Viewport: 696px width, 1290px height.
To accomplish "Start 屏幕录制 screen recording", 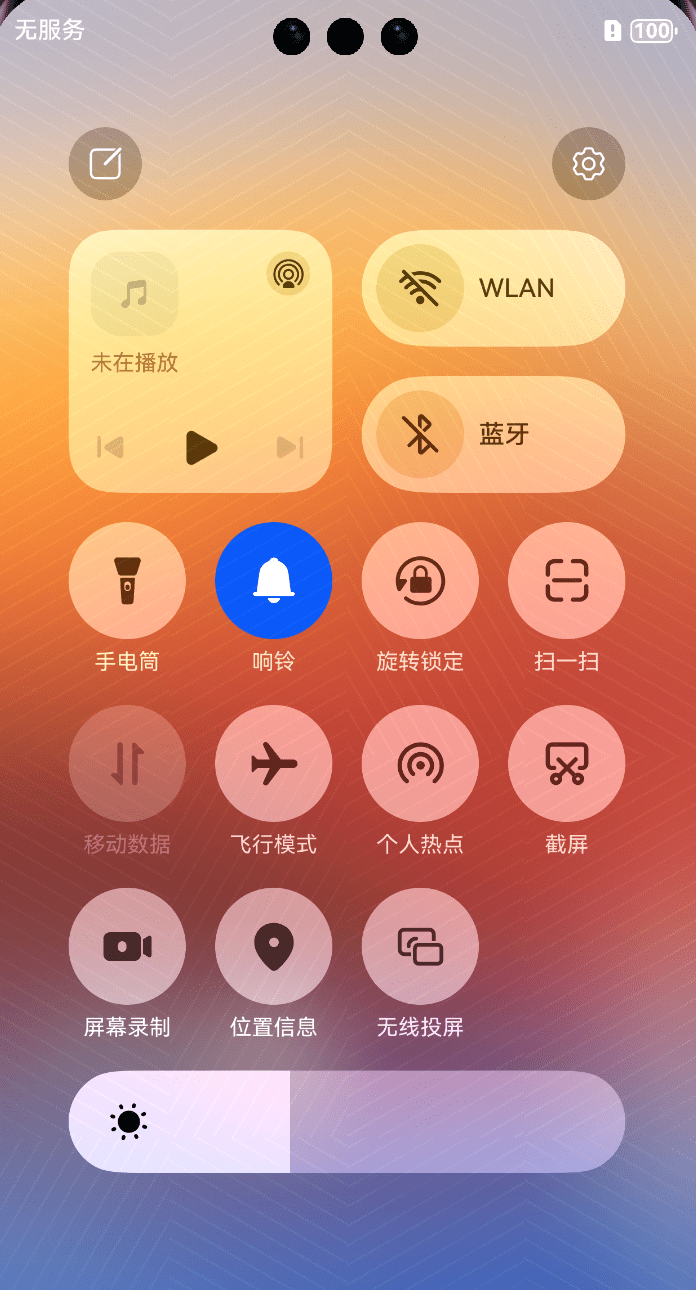I will coord(127,947).
